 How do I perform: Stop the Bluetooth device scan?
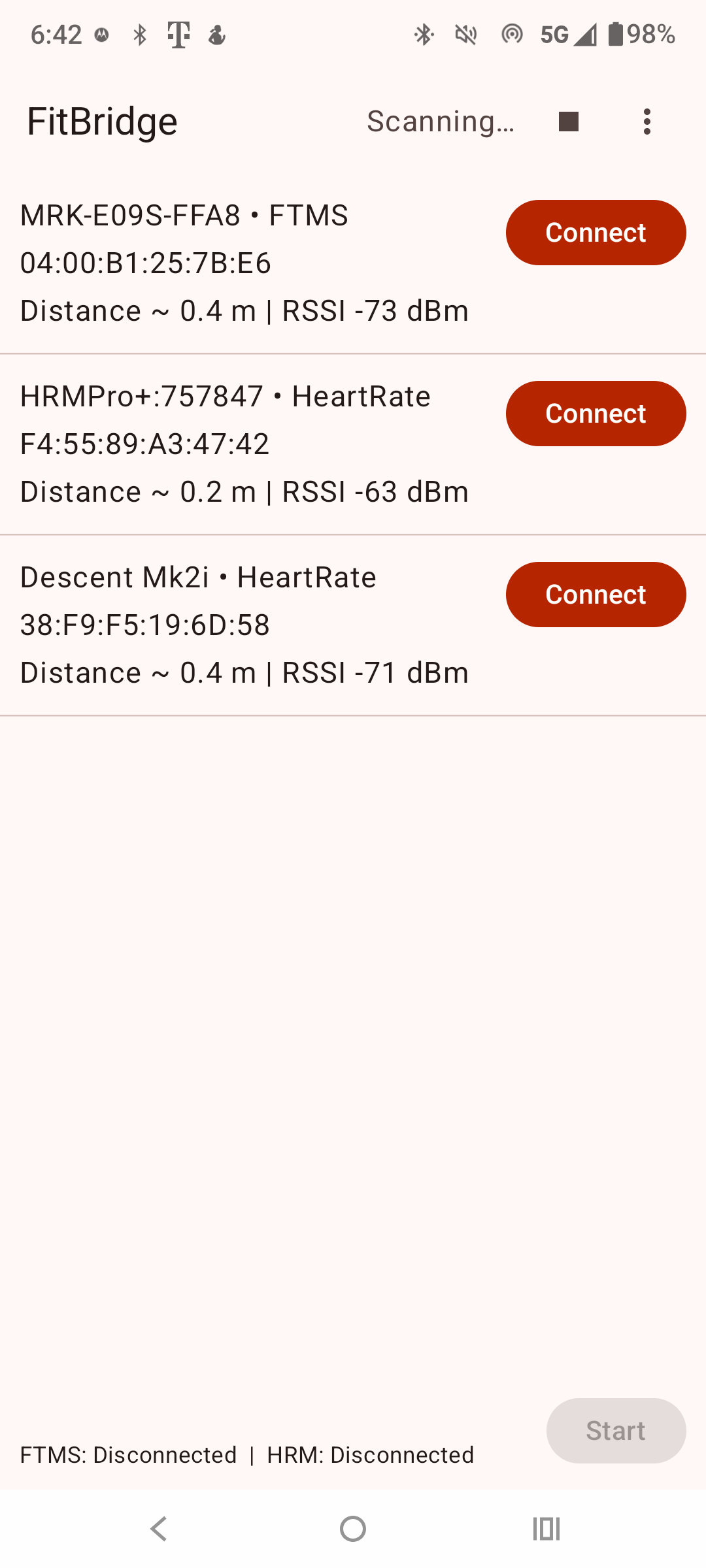567,121
